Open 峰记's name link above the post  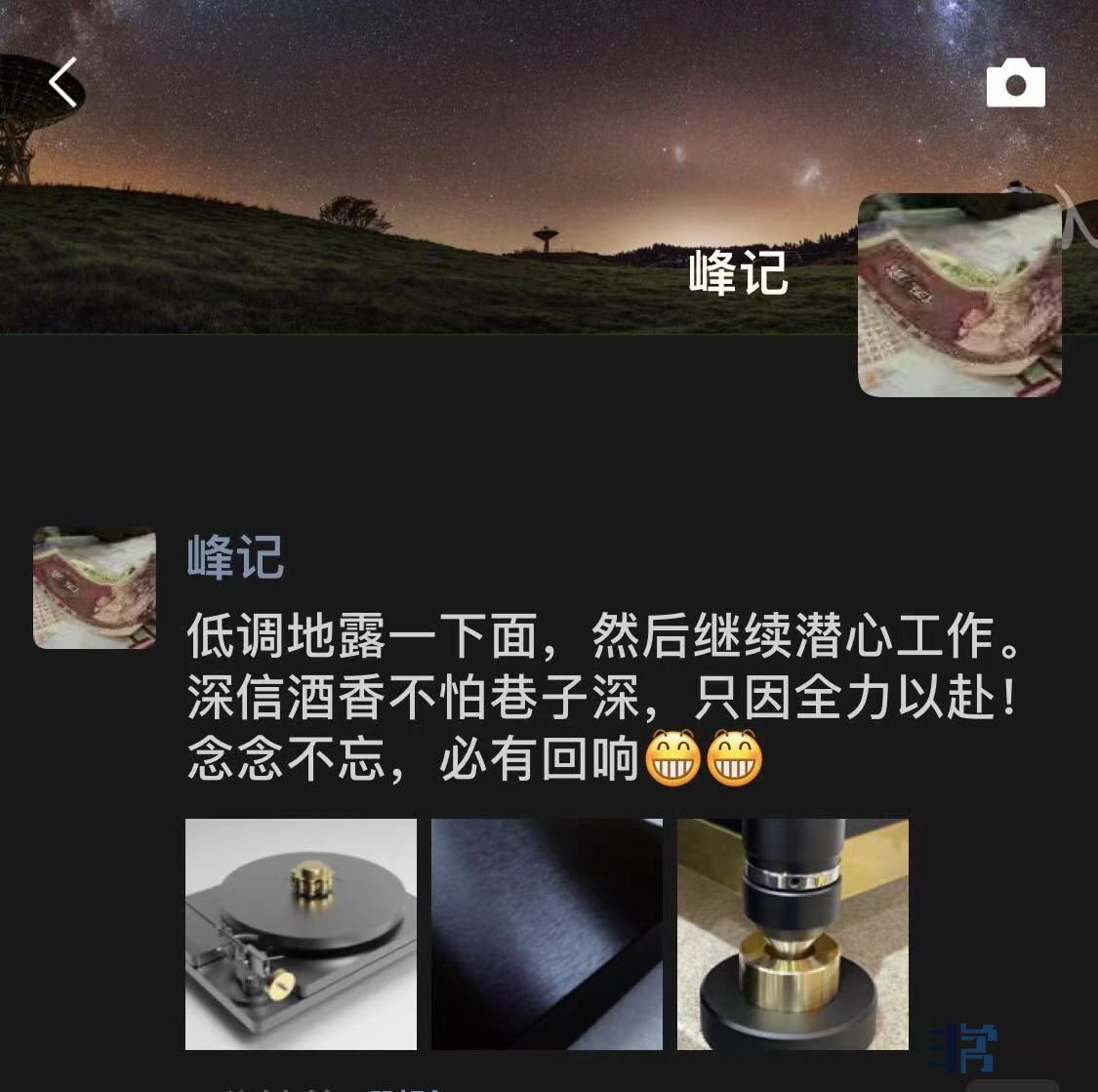[x=235, y=558]
